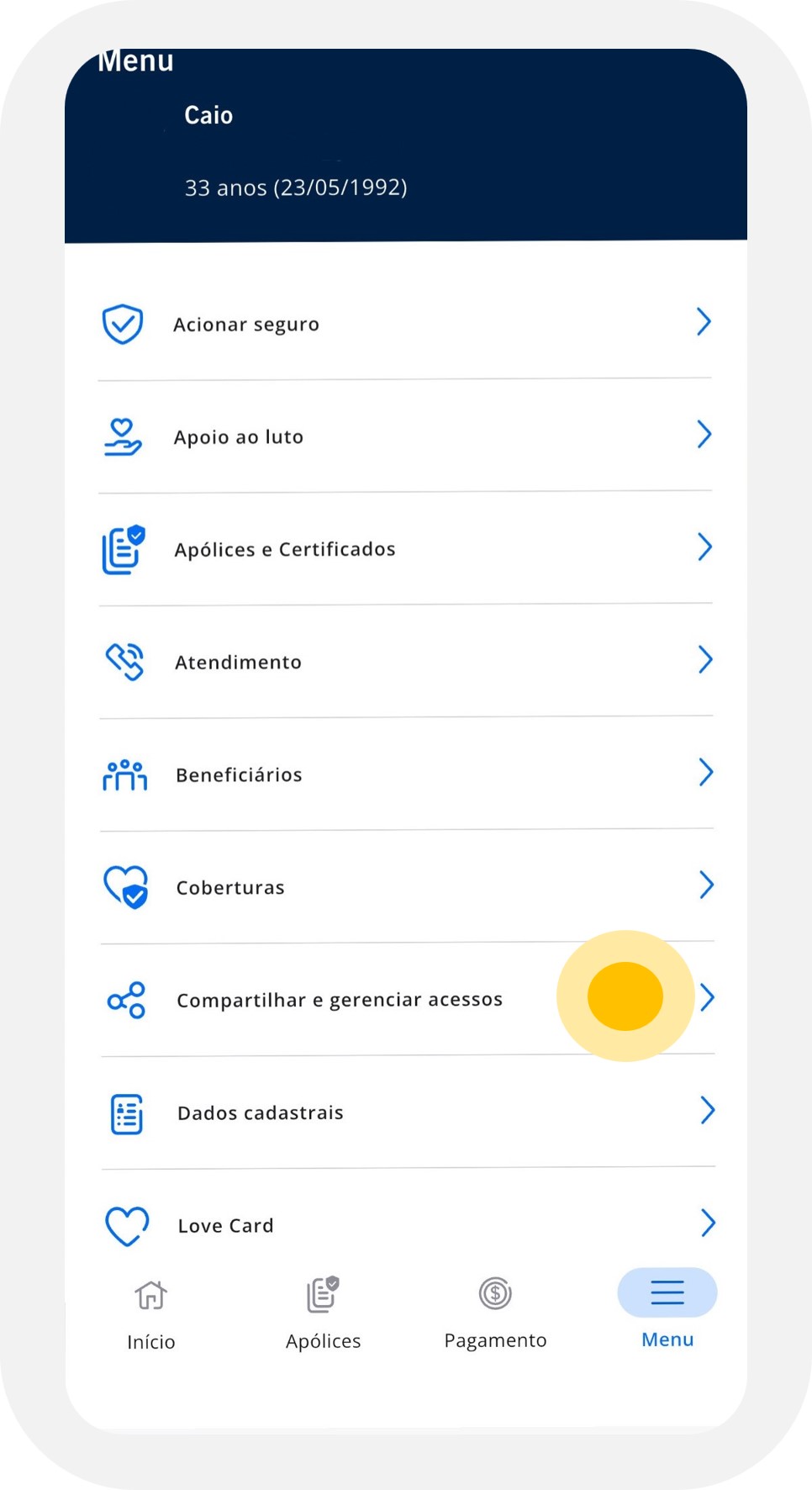
Task: Expand the Acionar seguro chevron
Action: point(705,322)
